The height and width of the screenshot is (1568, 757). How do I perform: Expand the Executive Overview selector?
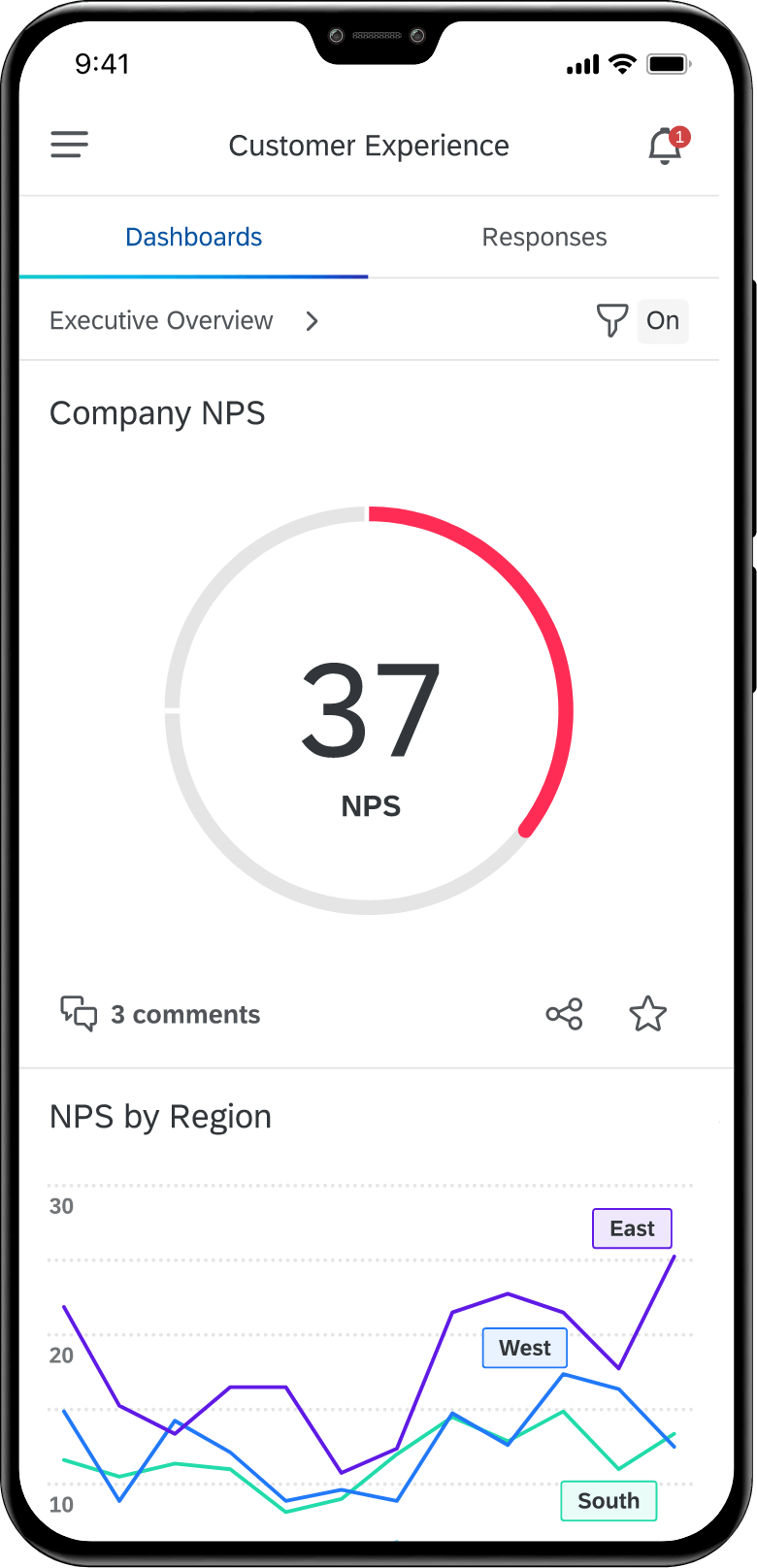184,320
